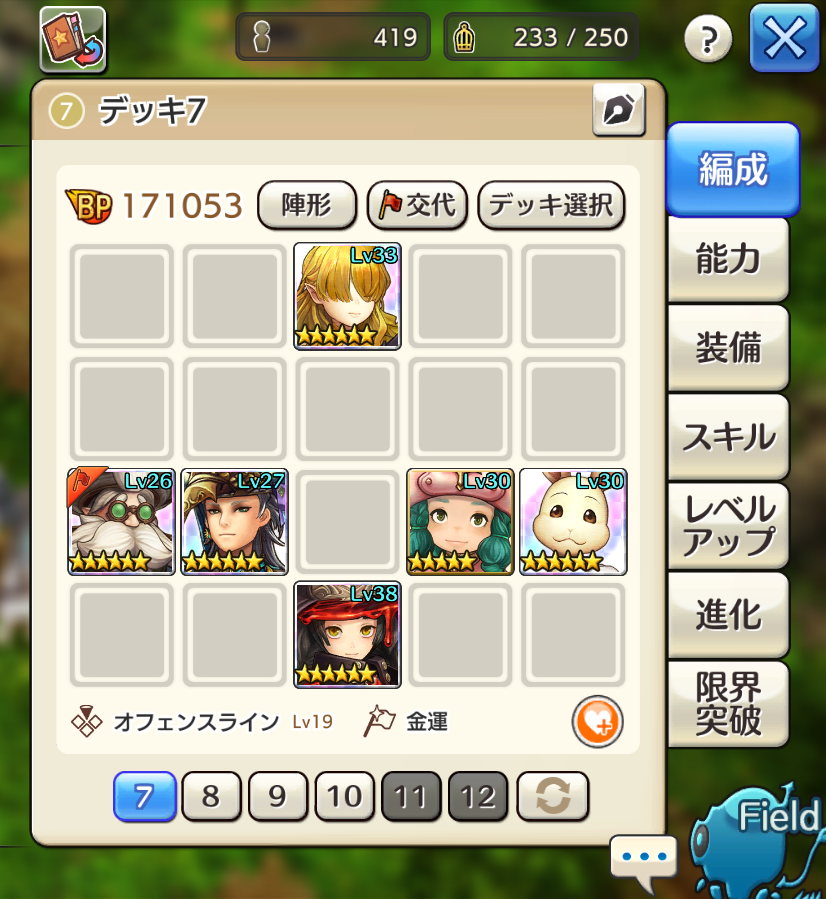
Task: Open the レベルアップ tab
Action: (x=728, y=526)
